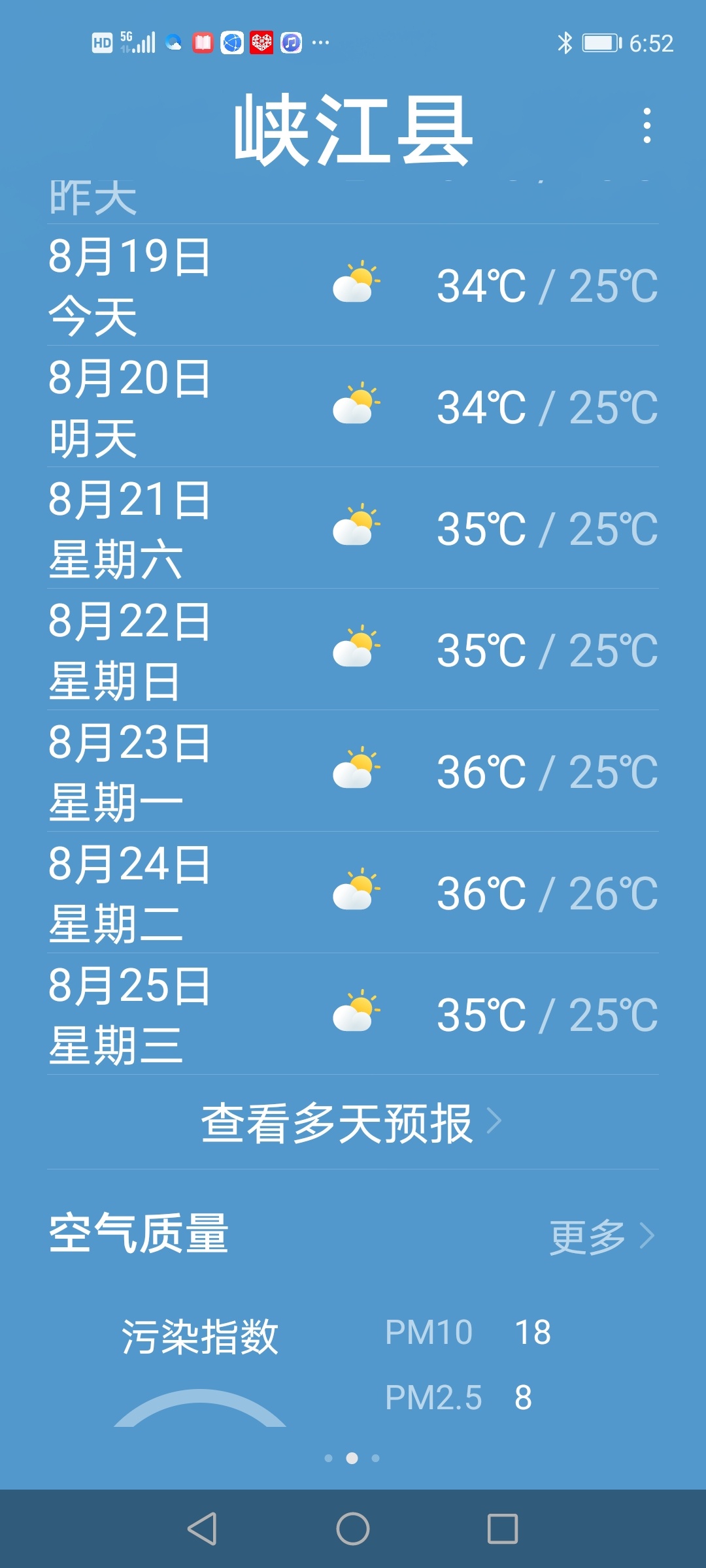This screenshot has width=706, height=1568.
Task: Open the 8月19日 今天 forecast row
Action: pos(353,285)
